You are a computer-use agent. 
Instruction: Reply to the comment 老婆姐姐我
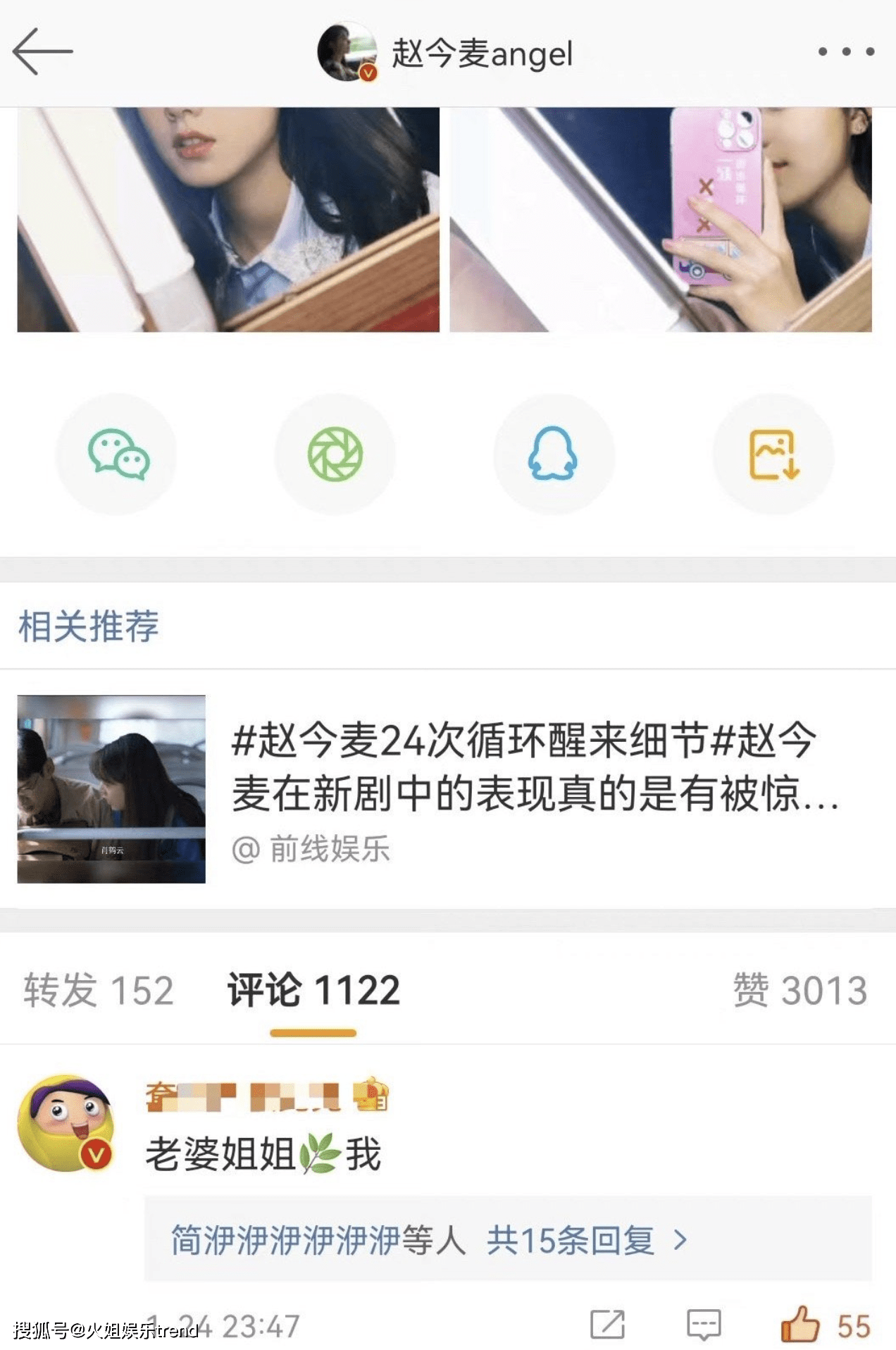[704, 1325]
